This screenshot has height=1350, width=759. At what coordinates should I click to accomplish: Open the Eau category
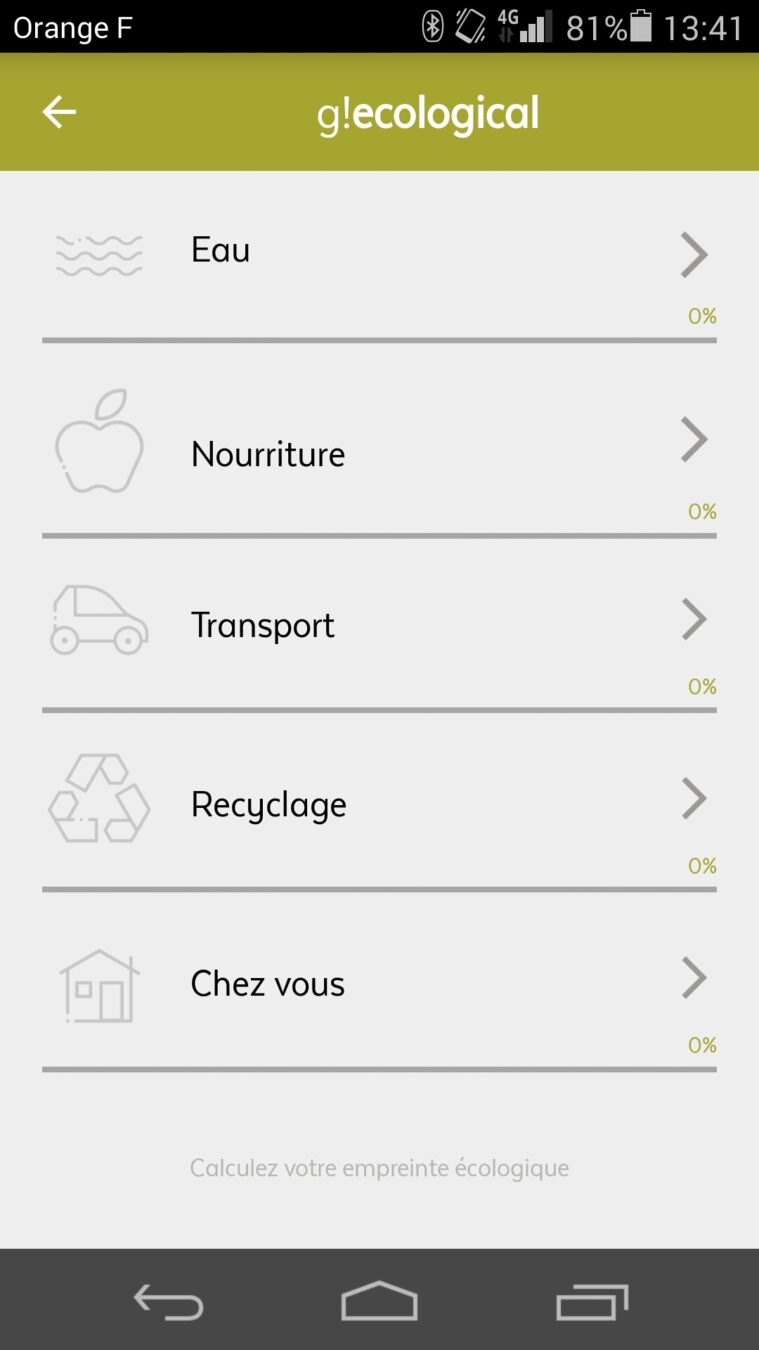point(378,253)
